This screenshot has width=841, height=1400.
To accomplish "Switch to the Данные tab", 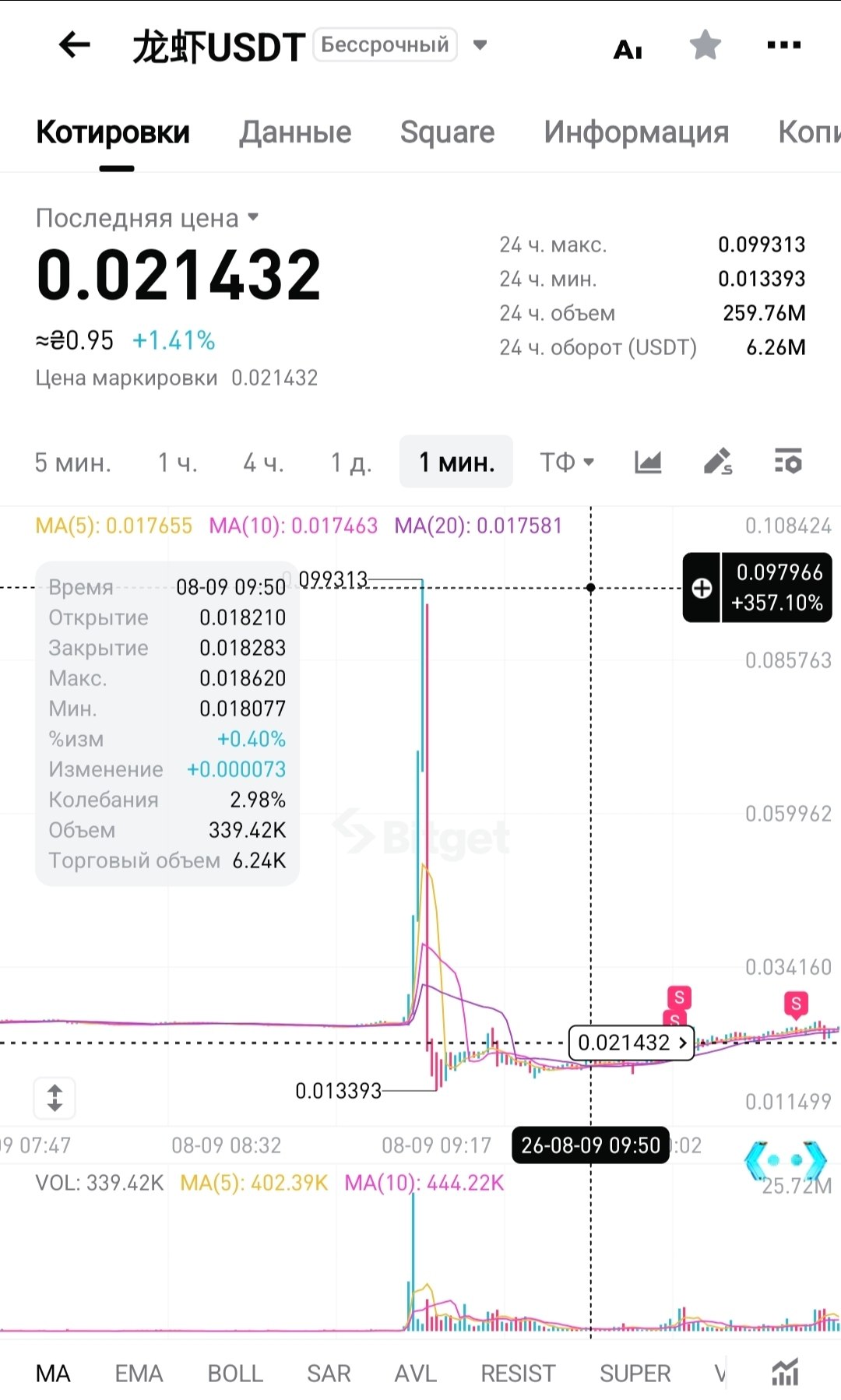I will [x=295, y=132].
